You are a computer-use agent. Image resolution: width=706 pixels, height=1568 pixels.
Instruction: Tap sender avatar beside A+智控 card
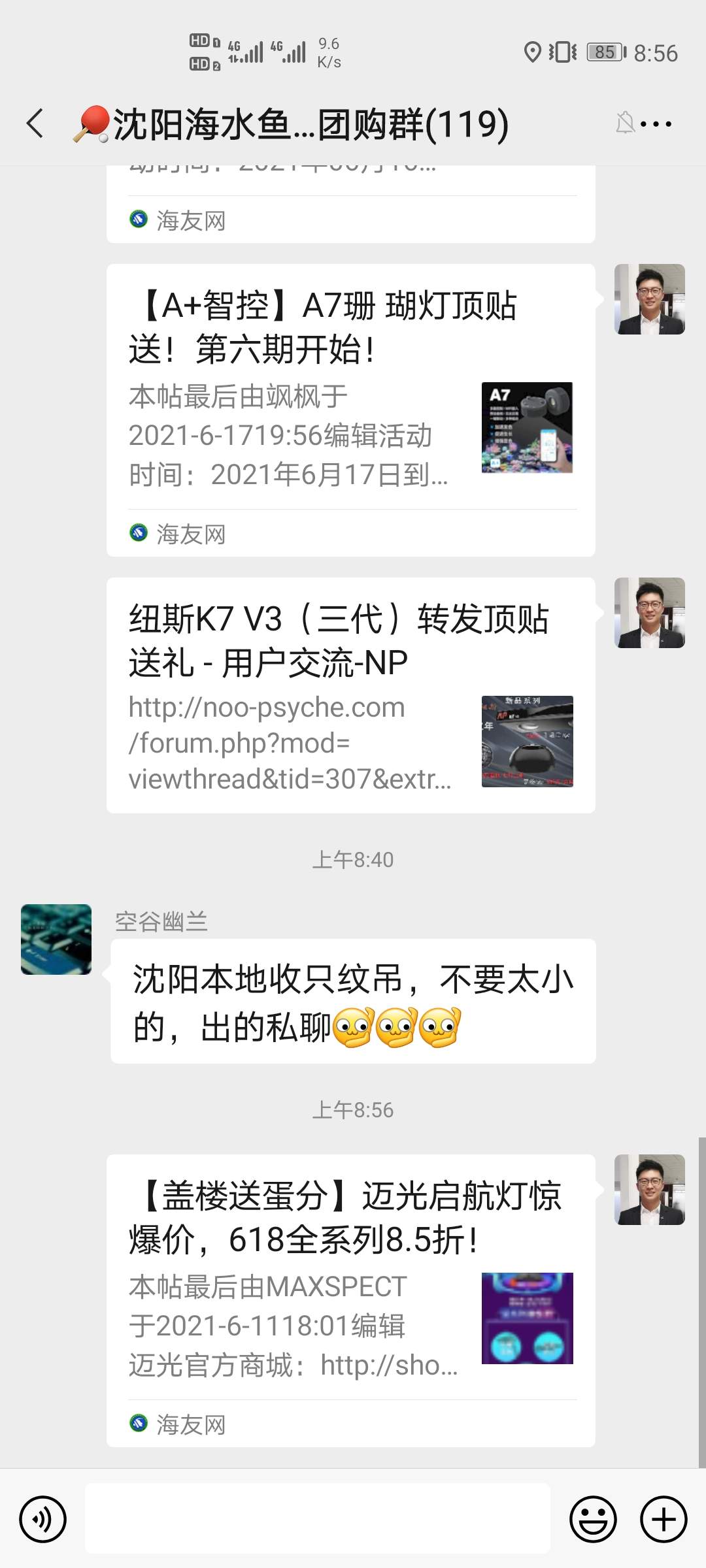(649, 299)
